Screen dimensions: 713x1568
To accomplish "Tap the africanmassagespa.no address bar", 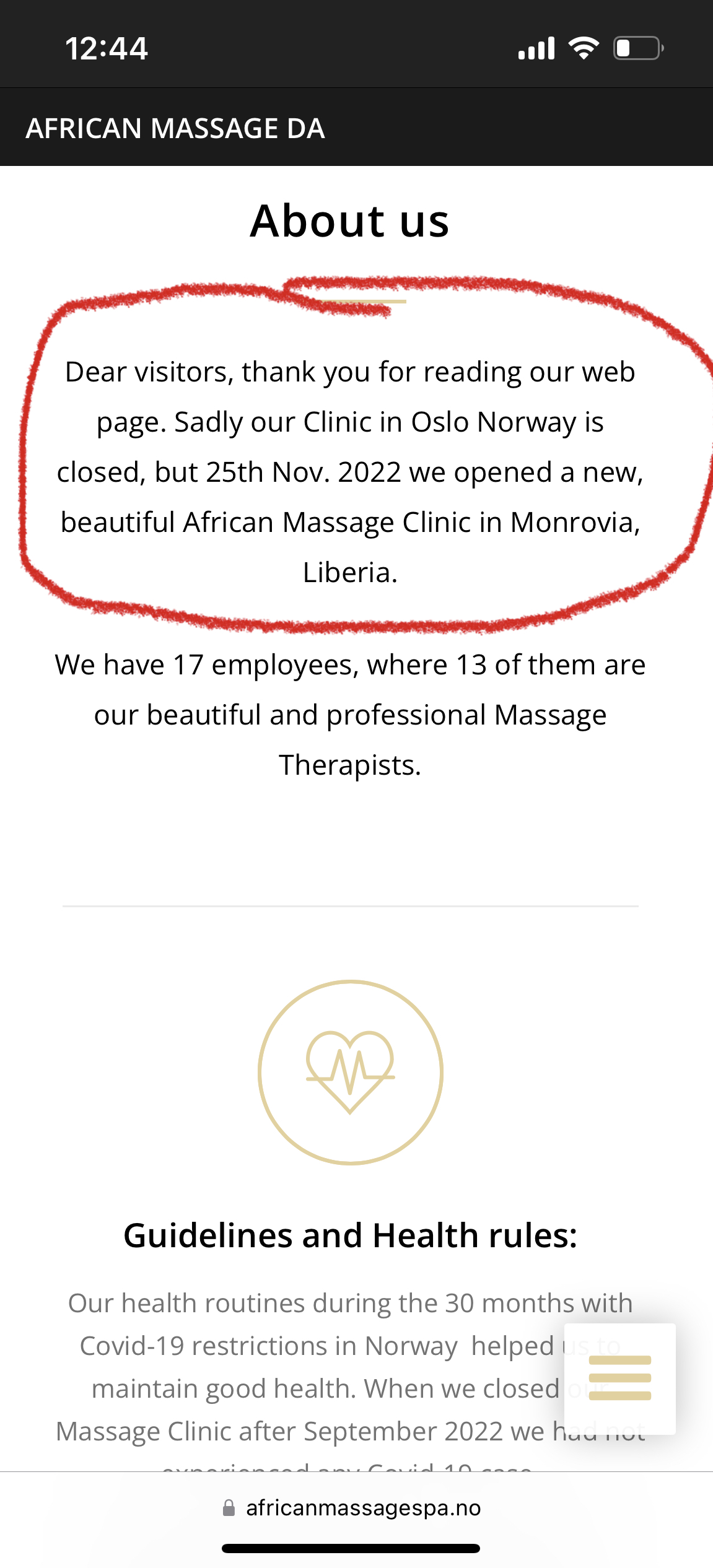I will pos(351,1508).
